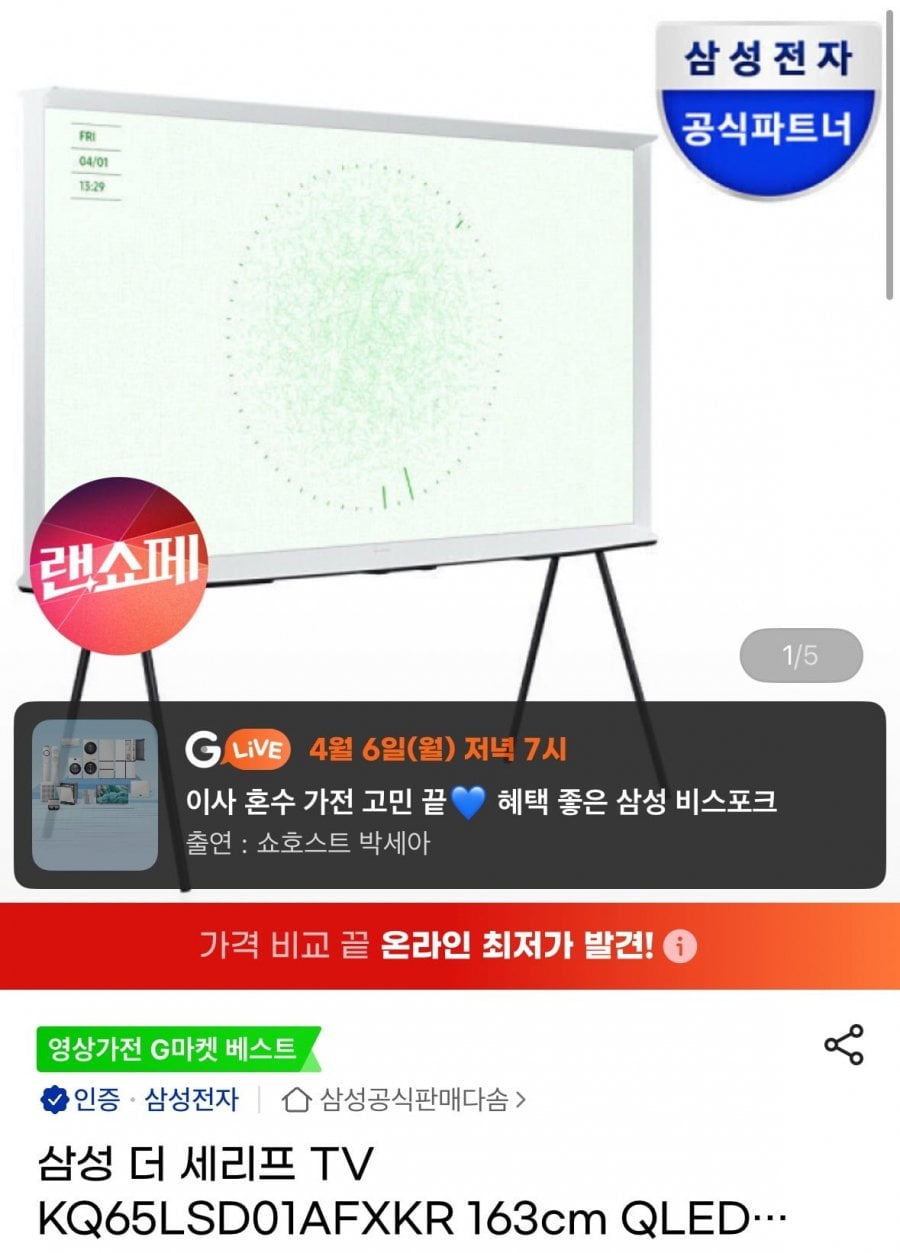Open the online lowest price info icon
This screenshot has height=1253, width=900.
[680, 946]
